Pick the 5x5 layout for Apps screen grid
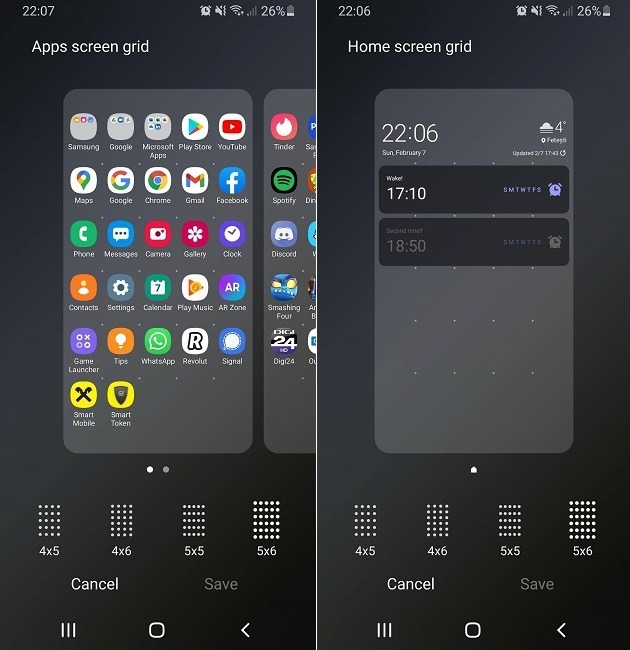 tap(194, 528)
